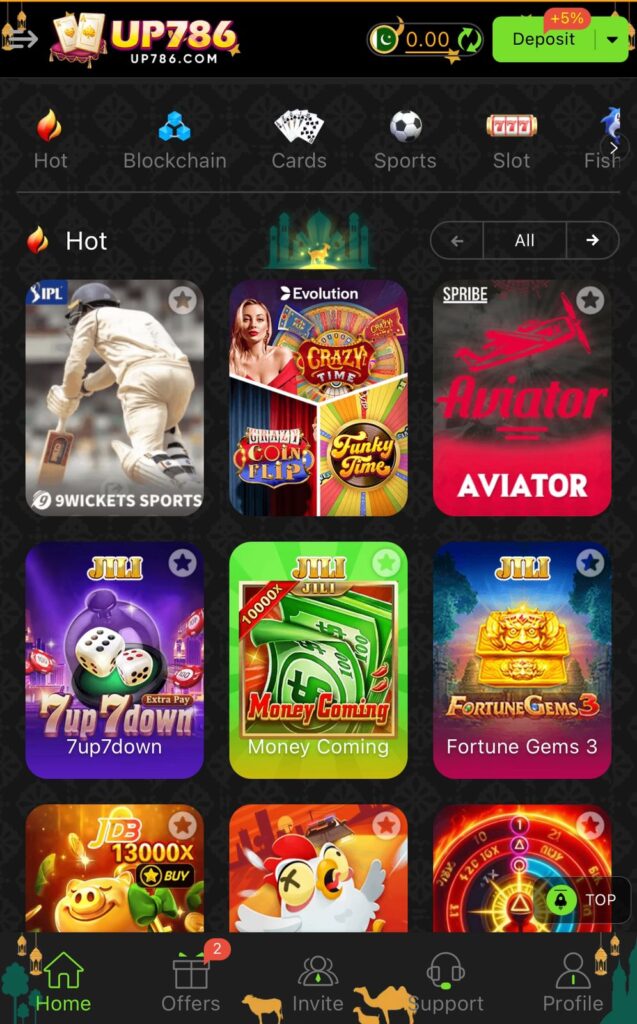
Task: Start Fortune Gems 3 game
Action: click(x=522, y=660)
